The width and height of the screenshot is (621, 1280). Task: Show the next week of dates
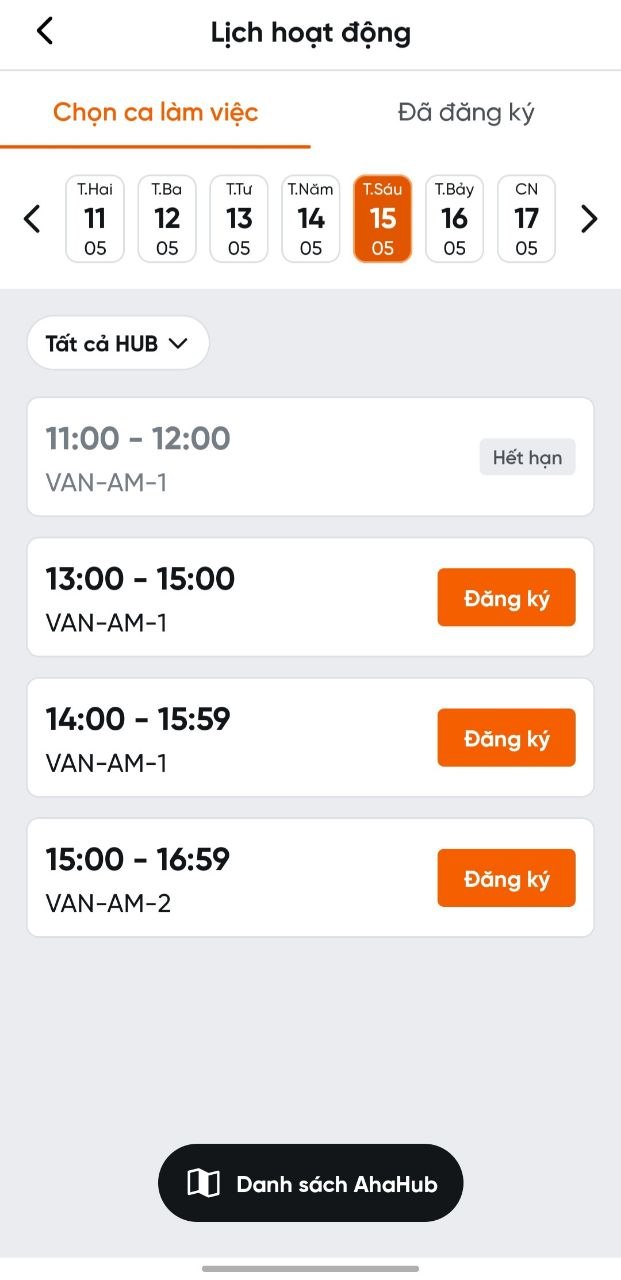coord(589,218)
